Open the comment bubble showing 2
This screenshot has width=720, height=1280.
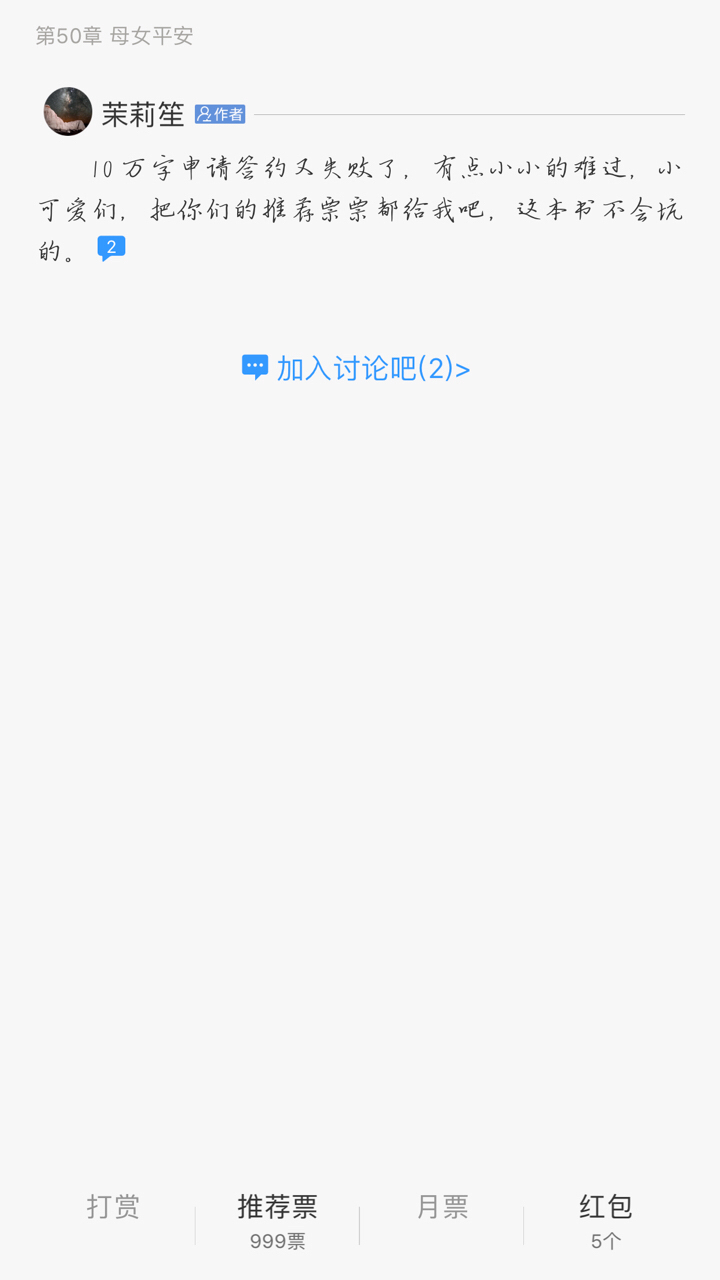[x=111, y=248]
